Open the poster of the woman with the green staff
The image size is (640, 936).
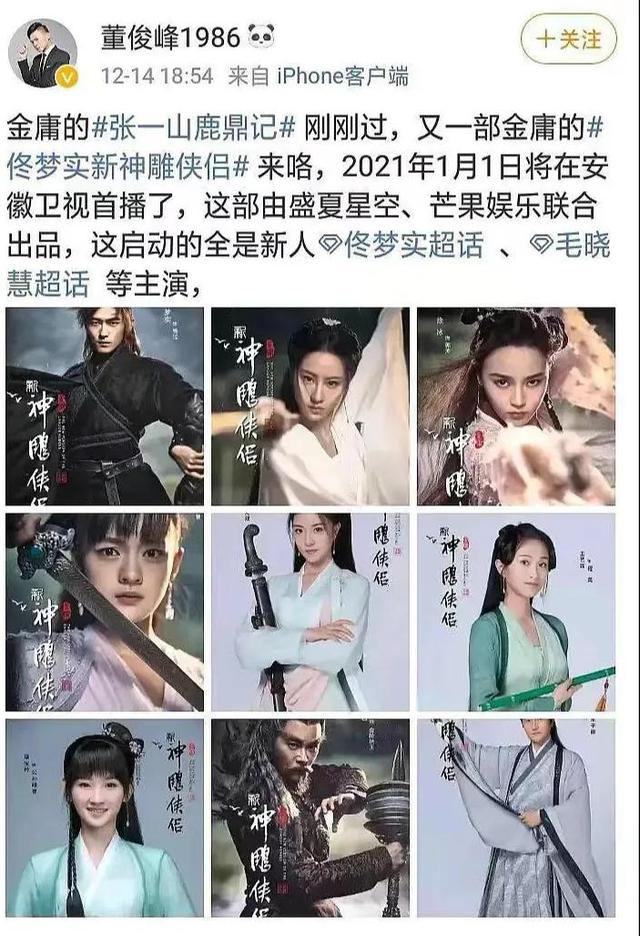516,612
